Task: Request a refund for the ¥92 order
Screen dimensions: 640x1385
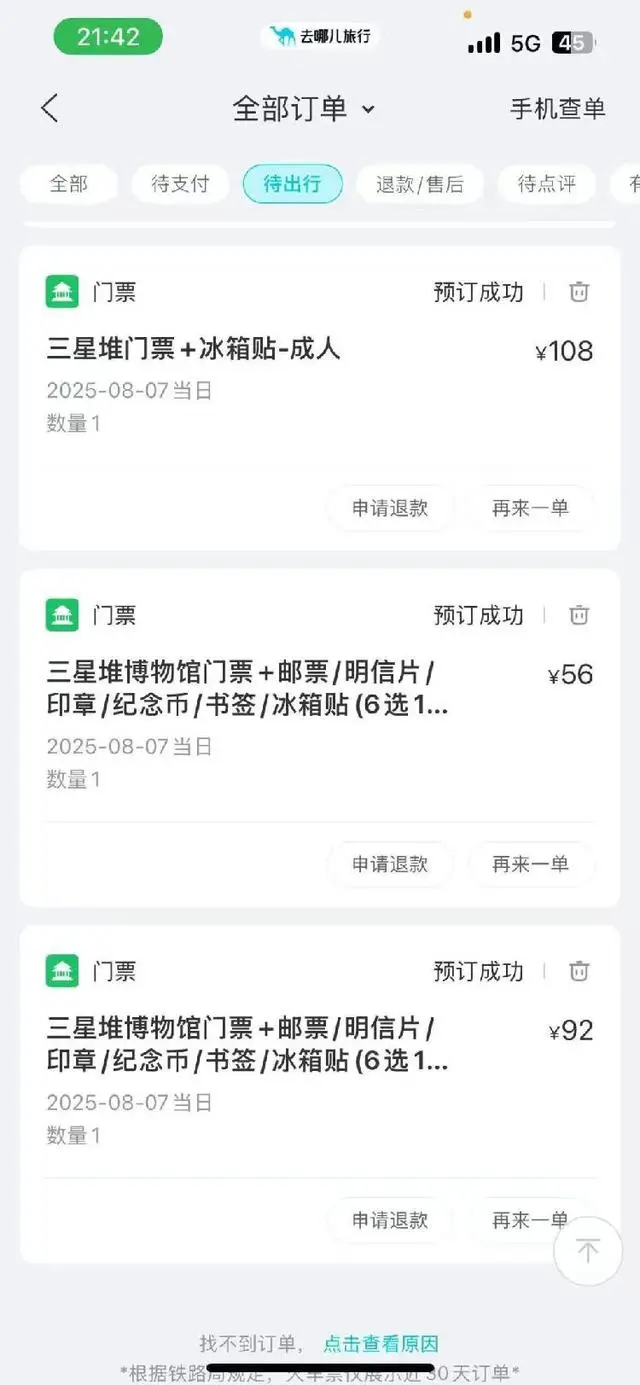Action: tap(390, 1220)
